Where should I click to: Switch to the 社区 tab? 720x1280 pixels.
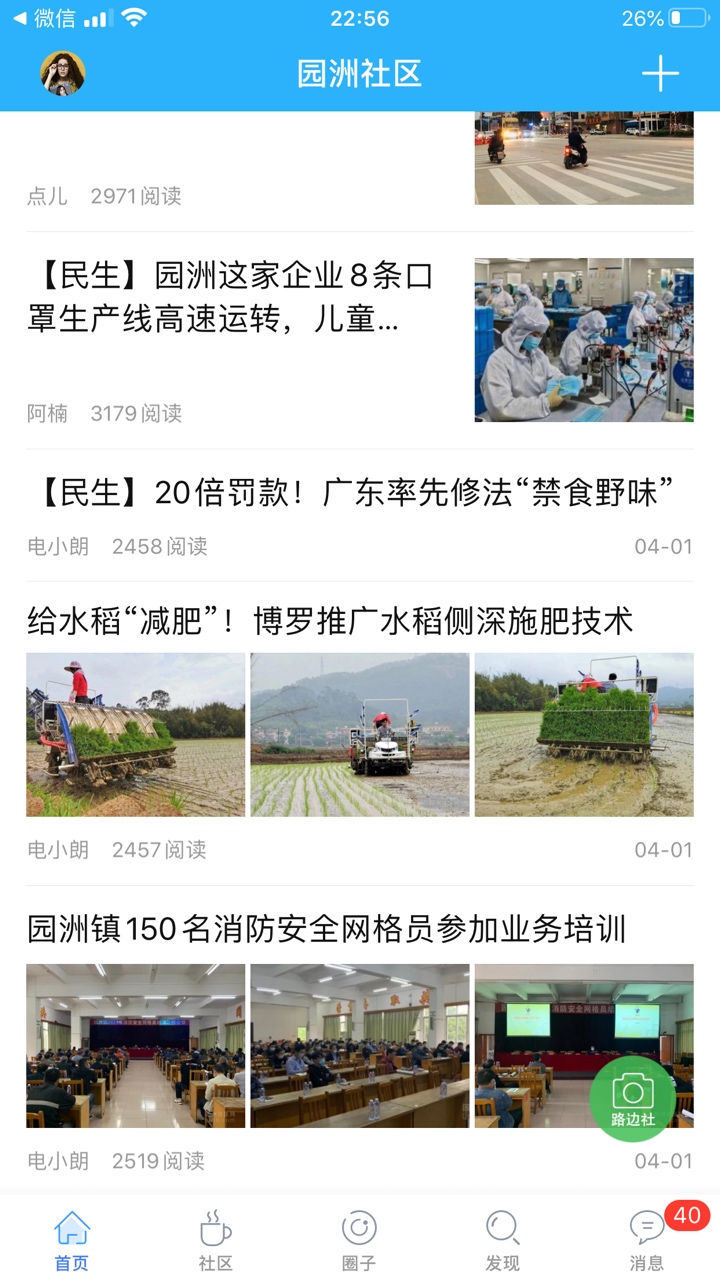click(215, 1241)
